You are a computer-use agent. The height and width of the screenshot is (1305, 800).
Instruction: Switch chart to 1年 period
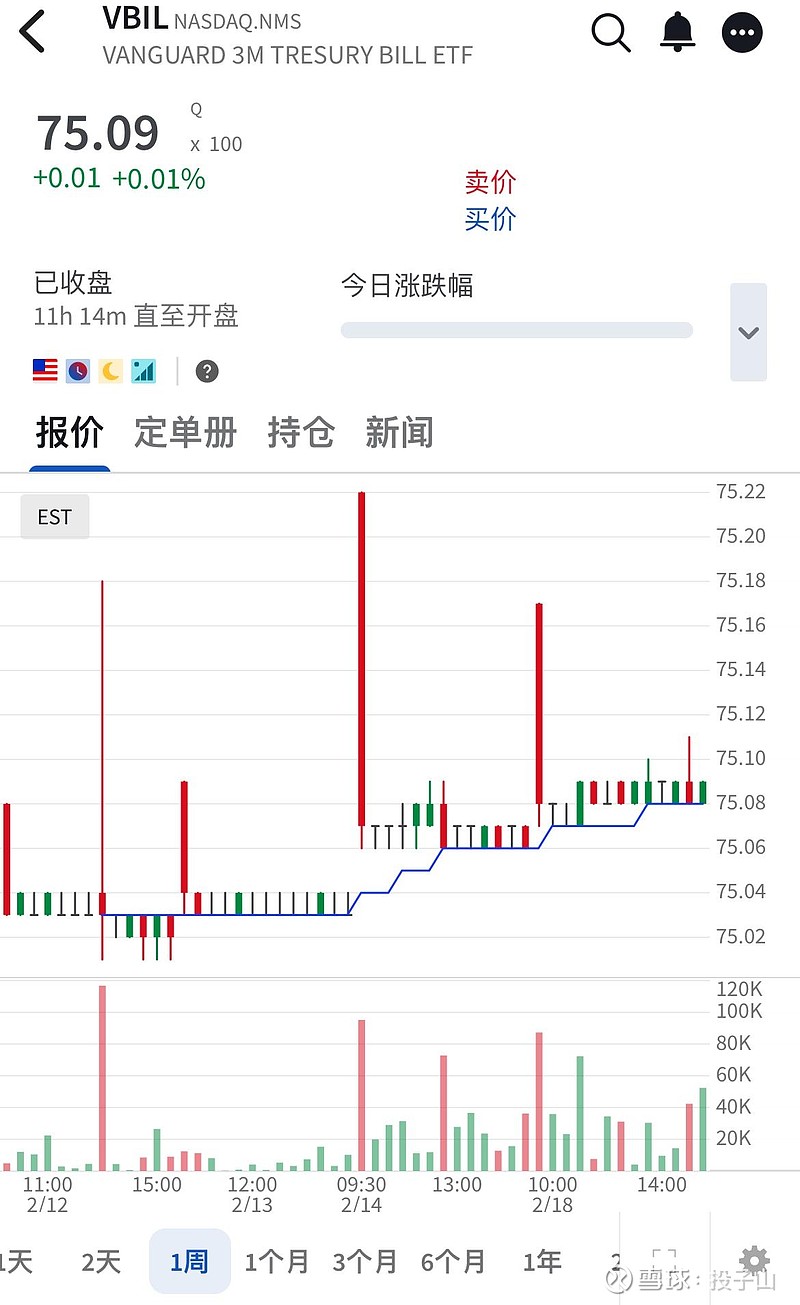click(541, 1262)
